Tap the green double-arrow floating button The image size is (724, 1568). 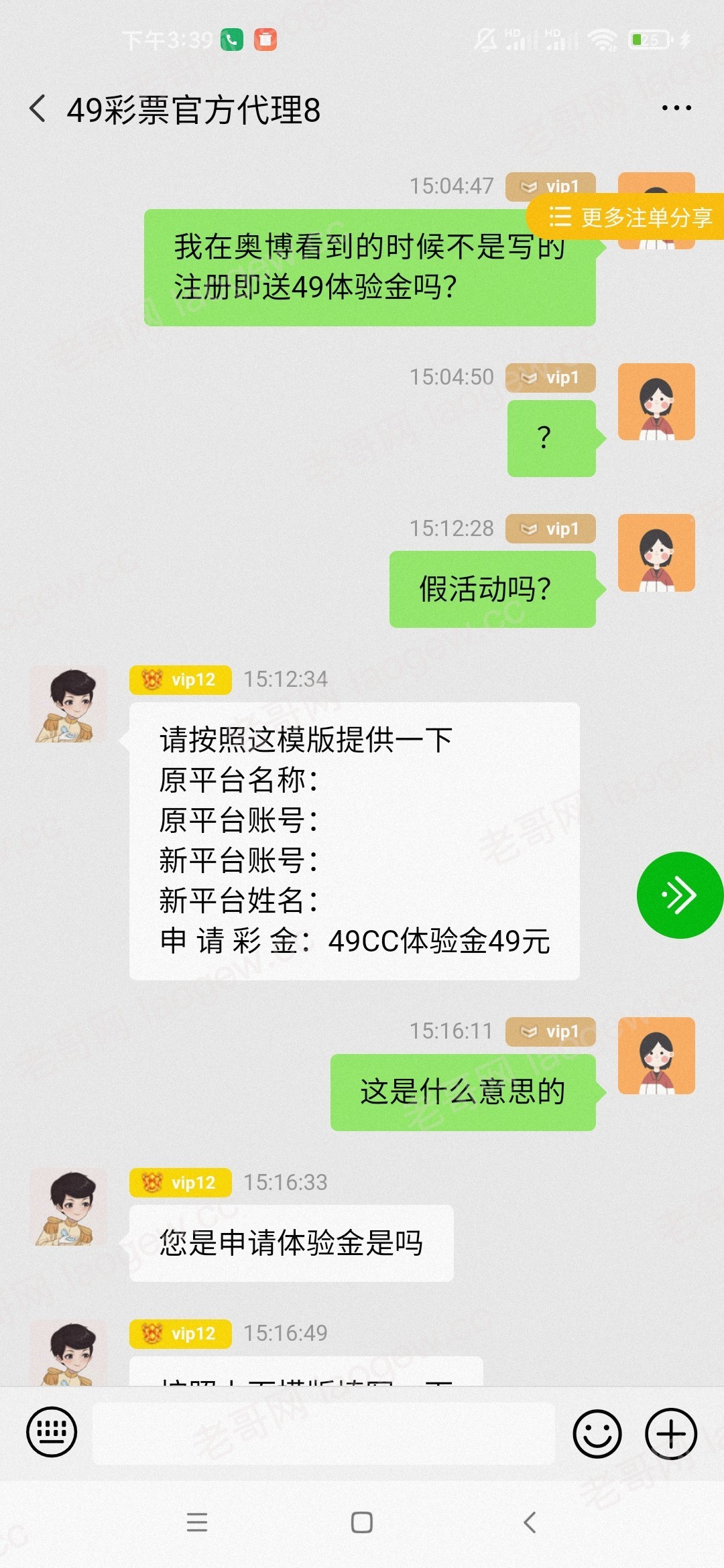[x=679, y=895]
